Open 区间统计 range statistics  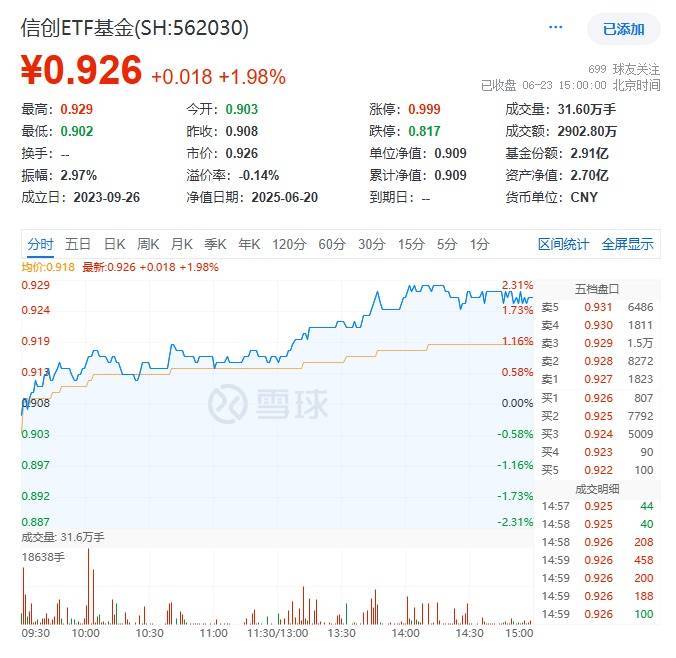[564, 244]
